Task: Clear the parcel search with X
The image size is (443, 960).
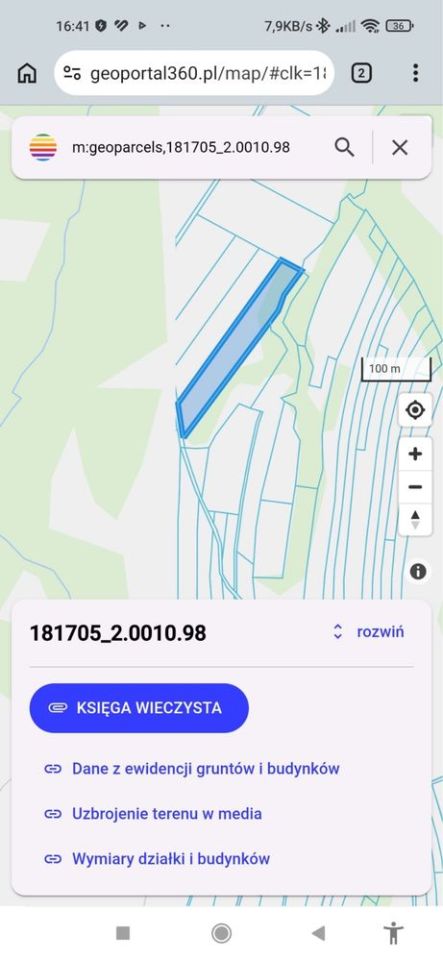Action: [x=400, y=148]
